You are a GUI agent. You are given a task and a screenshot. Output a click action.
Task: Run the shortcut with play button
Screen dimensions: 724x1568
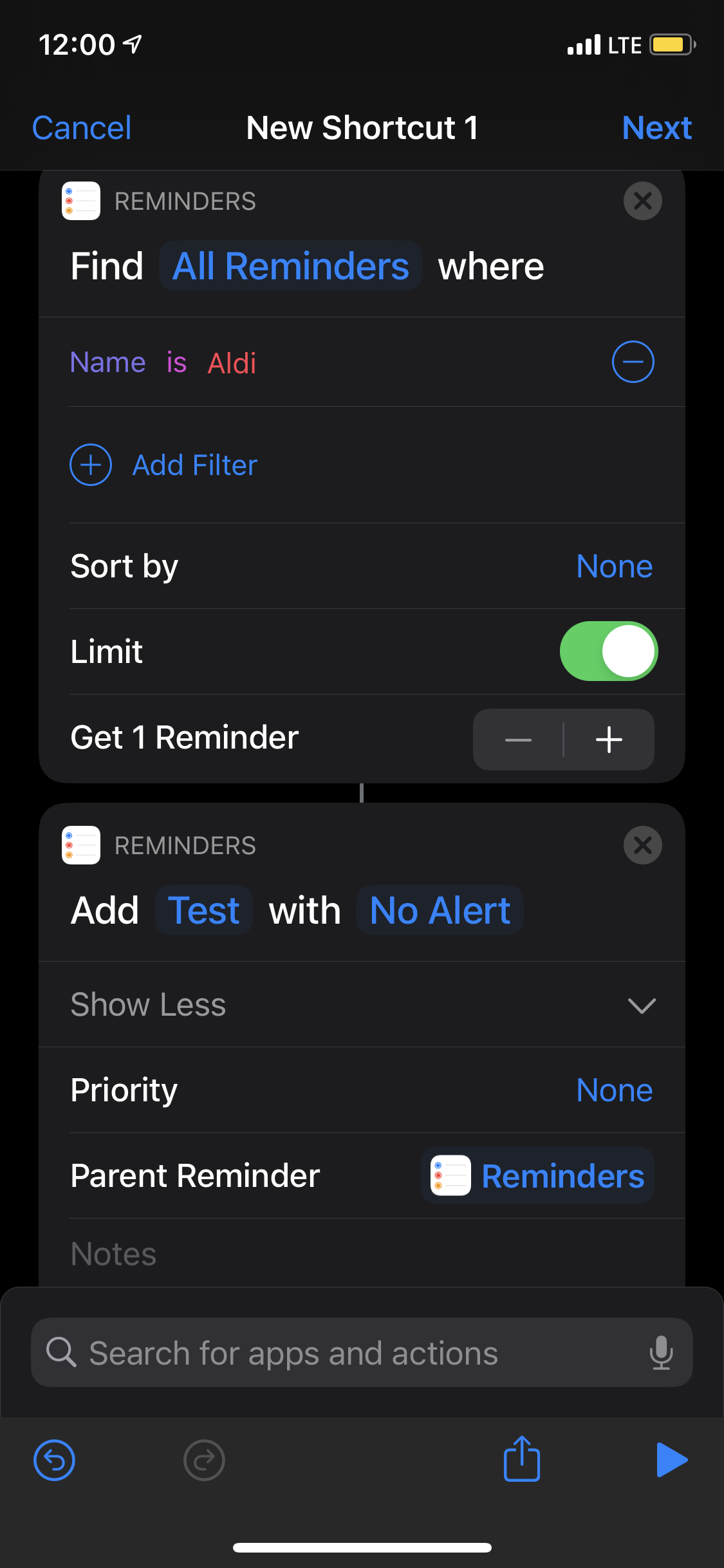(671, 1460)
